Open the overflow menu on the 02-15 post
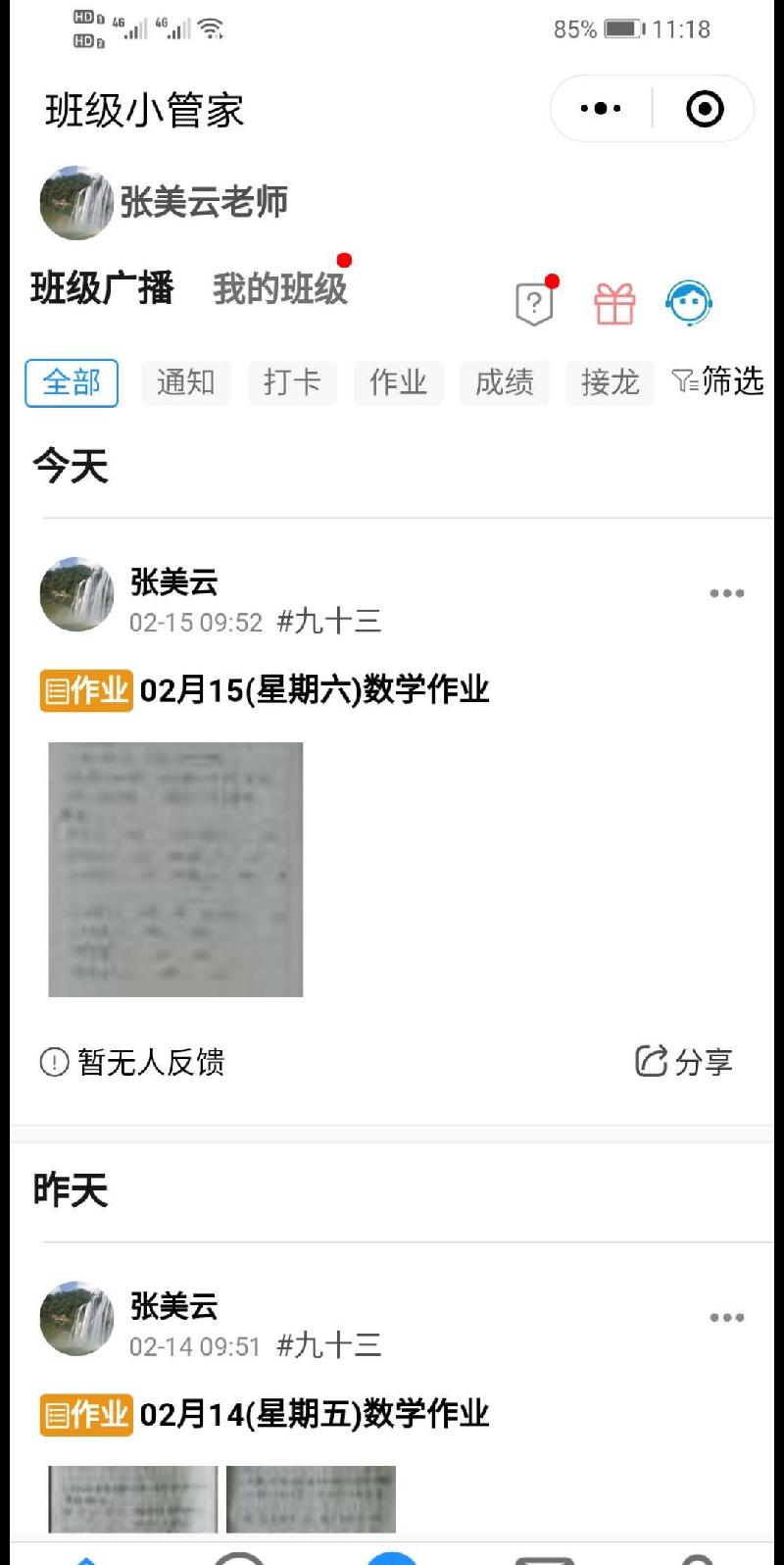 click(x=726, y=593)
